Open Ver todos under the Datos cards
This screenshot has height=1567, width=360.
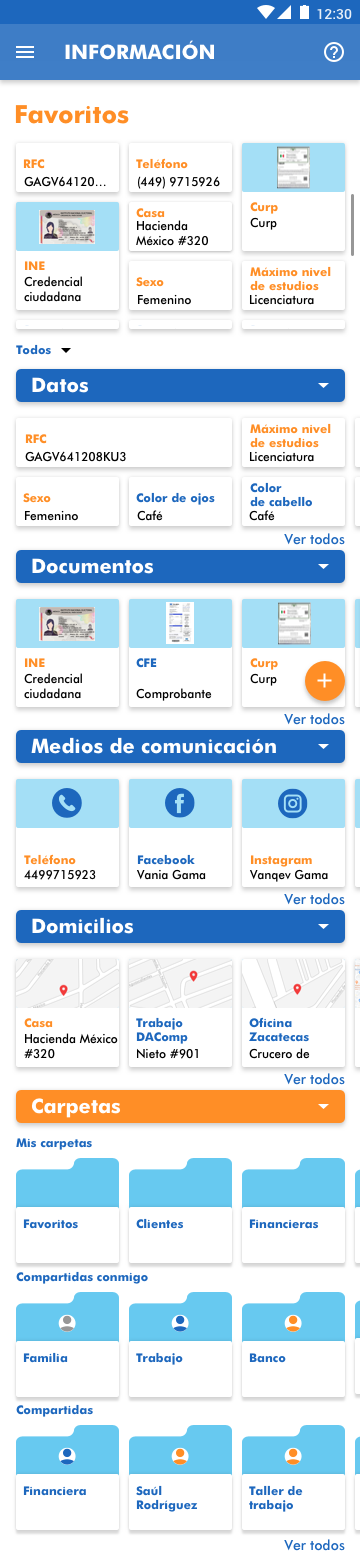tap(314, 539)
